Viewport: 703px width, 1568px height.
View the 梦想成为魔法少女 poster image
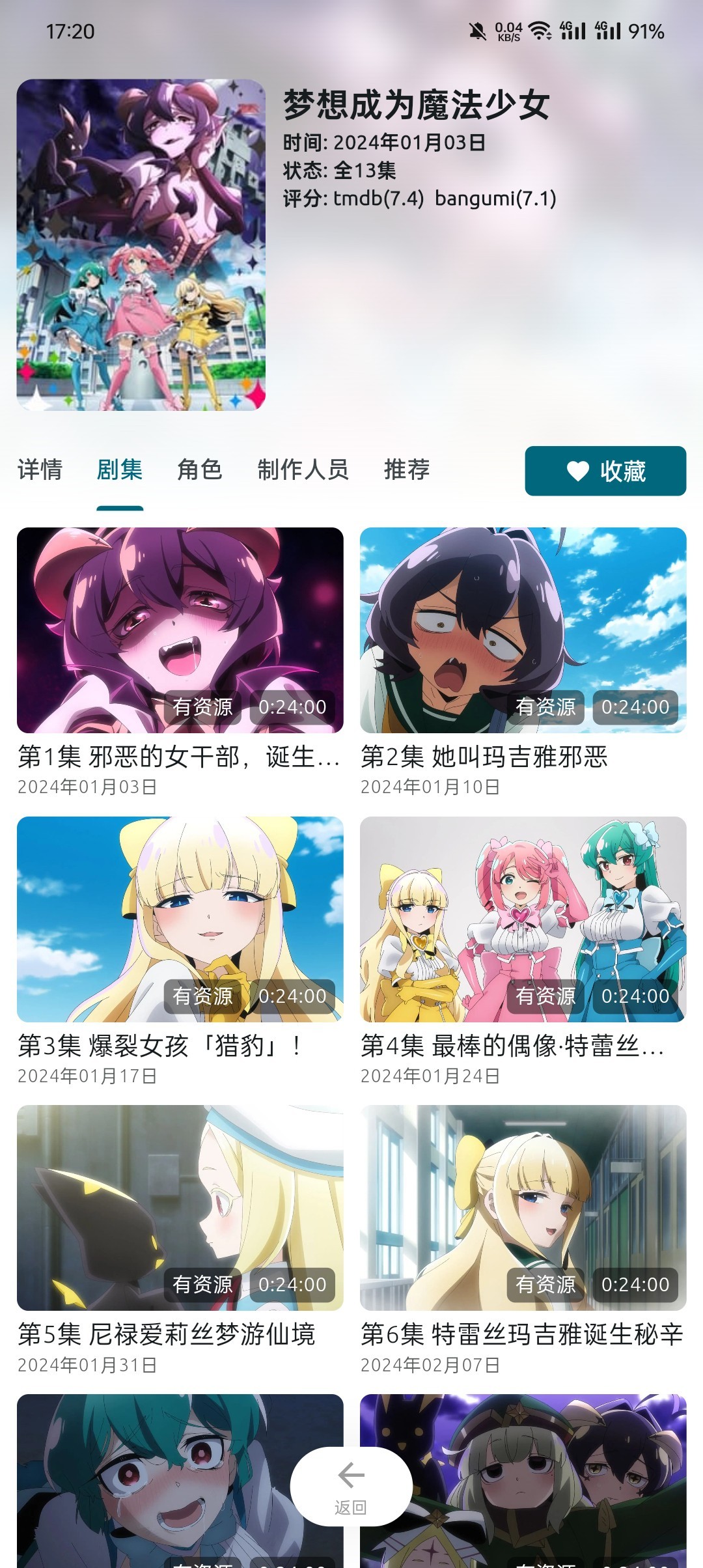click(141, 245)
